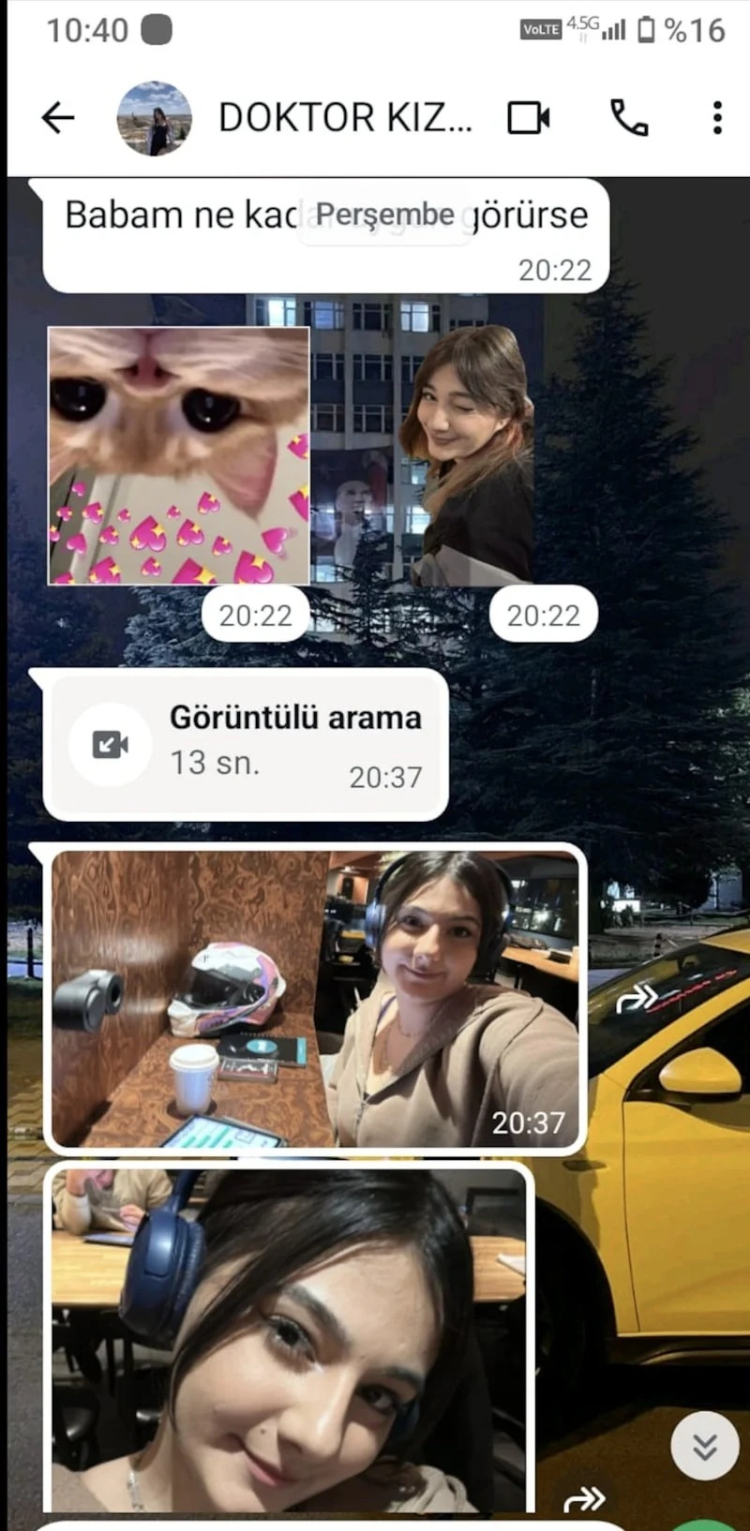The width and height of the screenshot is (750, 1531).
Task: Forward the photo sent at 20:37
Action: coord(637,997)
